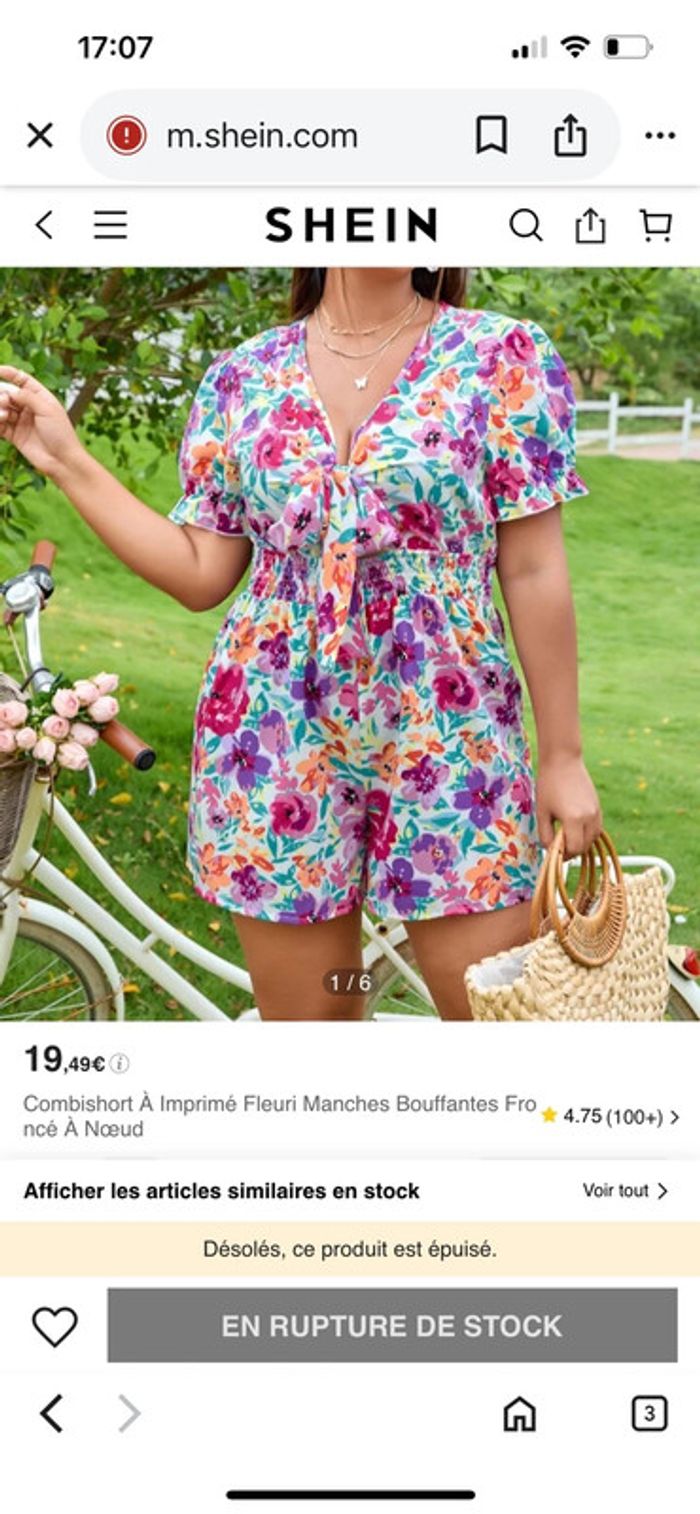Search SHEIN with the magnifier icon
Screen dimensions: 700x1514
pos(525,225)
